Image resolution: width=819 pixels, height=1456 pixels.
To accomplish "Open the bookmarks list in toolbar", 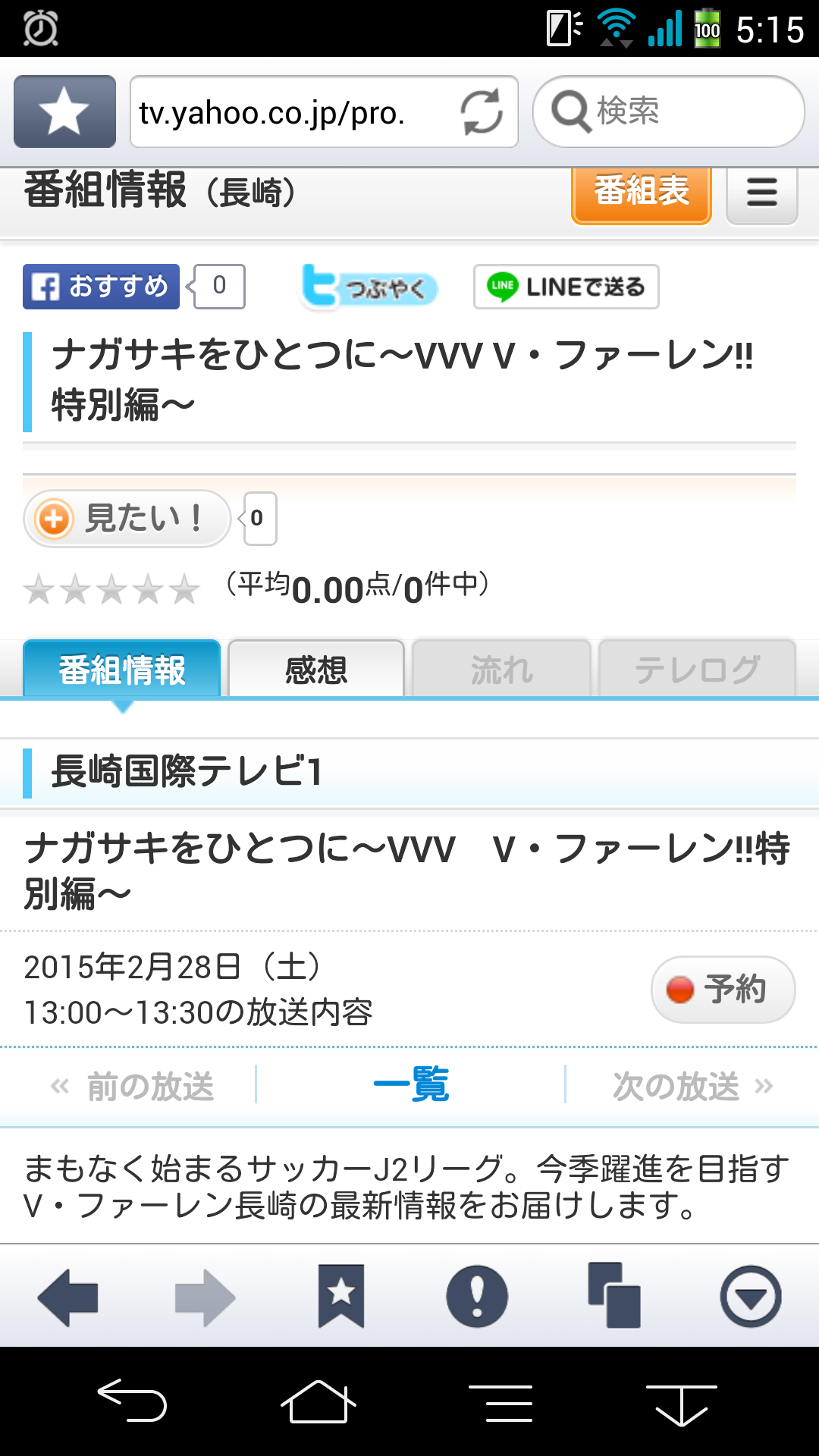I will pos(341,1296).
